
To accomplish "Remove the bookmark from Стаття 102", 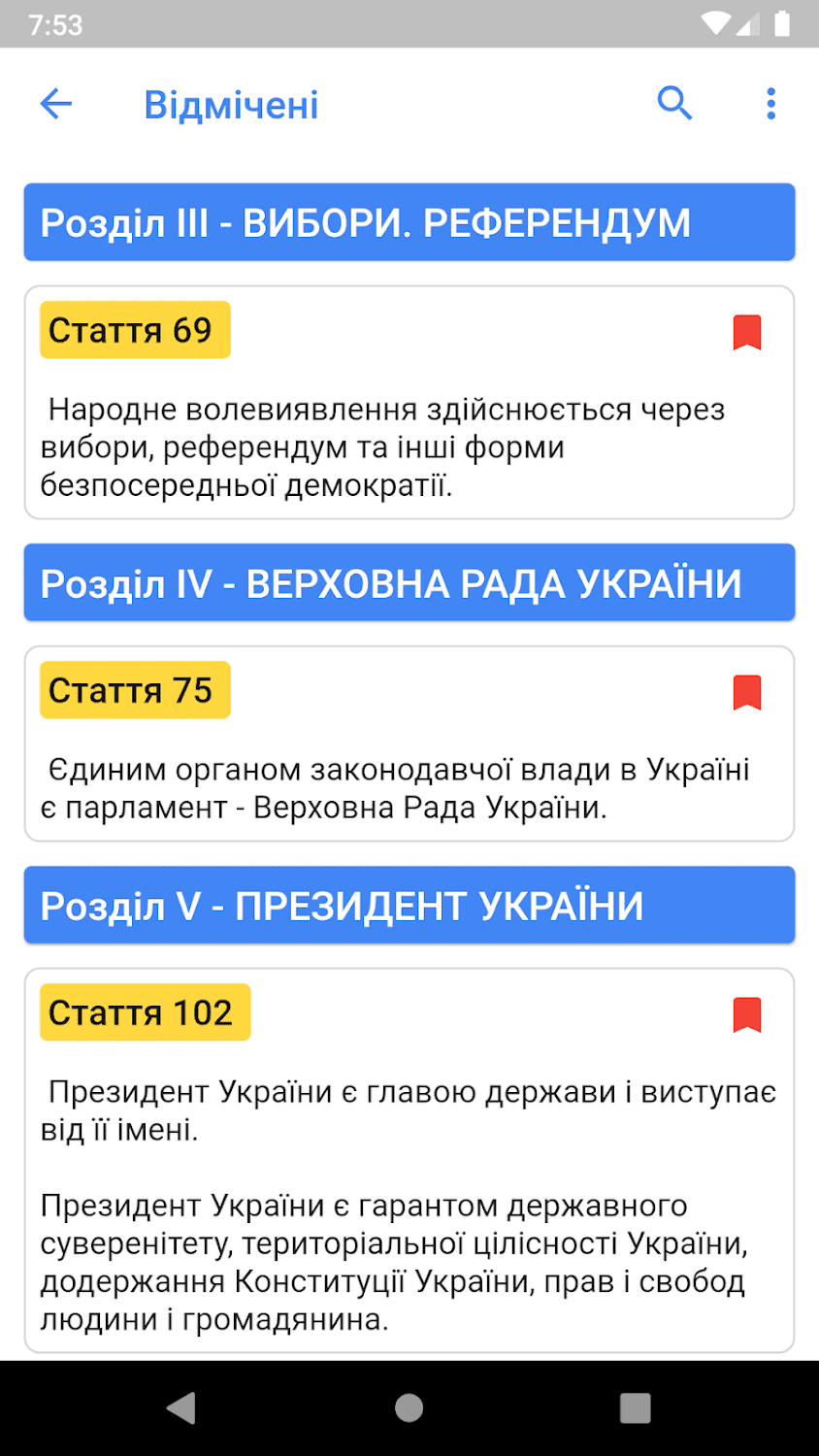I will [x=746, y=1014].
